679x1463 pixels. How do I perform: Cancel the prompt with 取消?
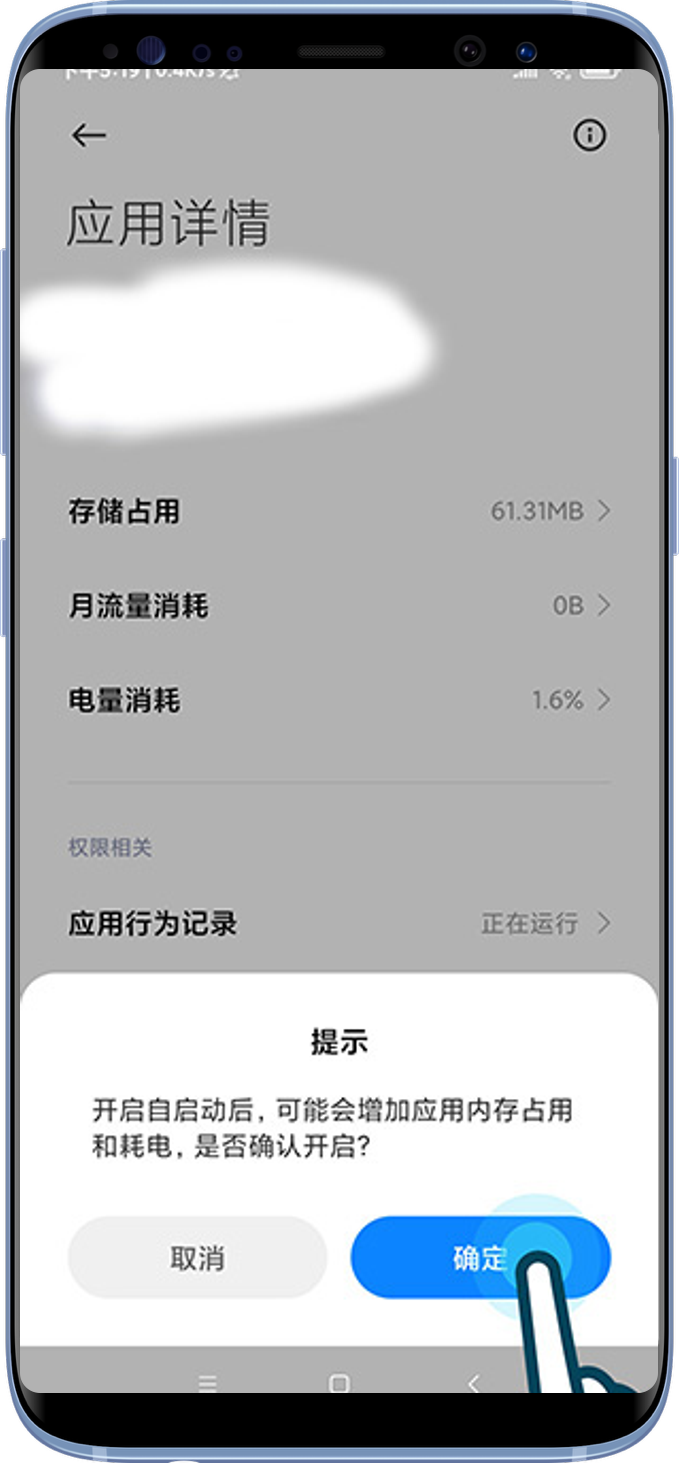(197, 1258)
